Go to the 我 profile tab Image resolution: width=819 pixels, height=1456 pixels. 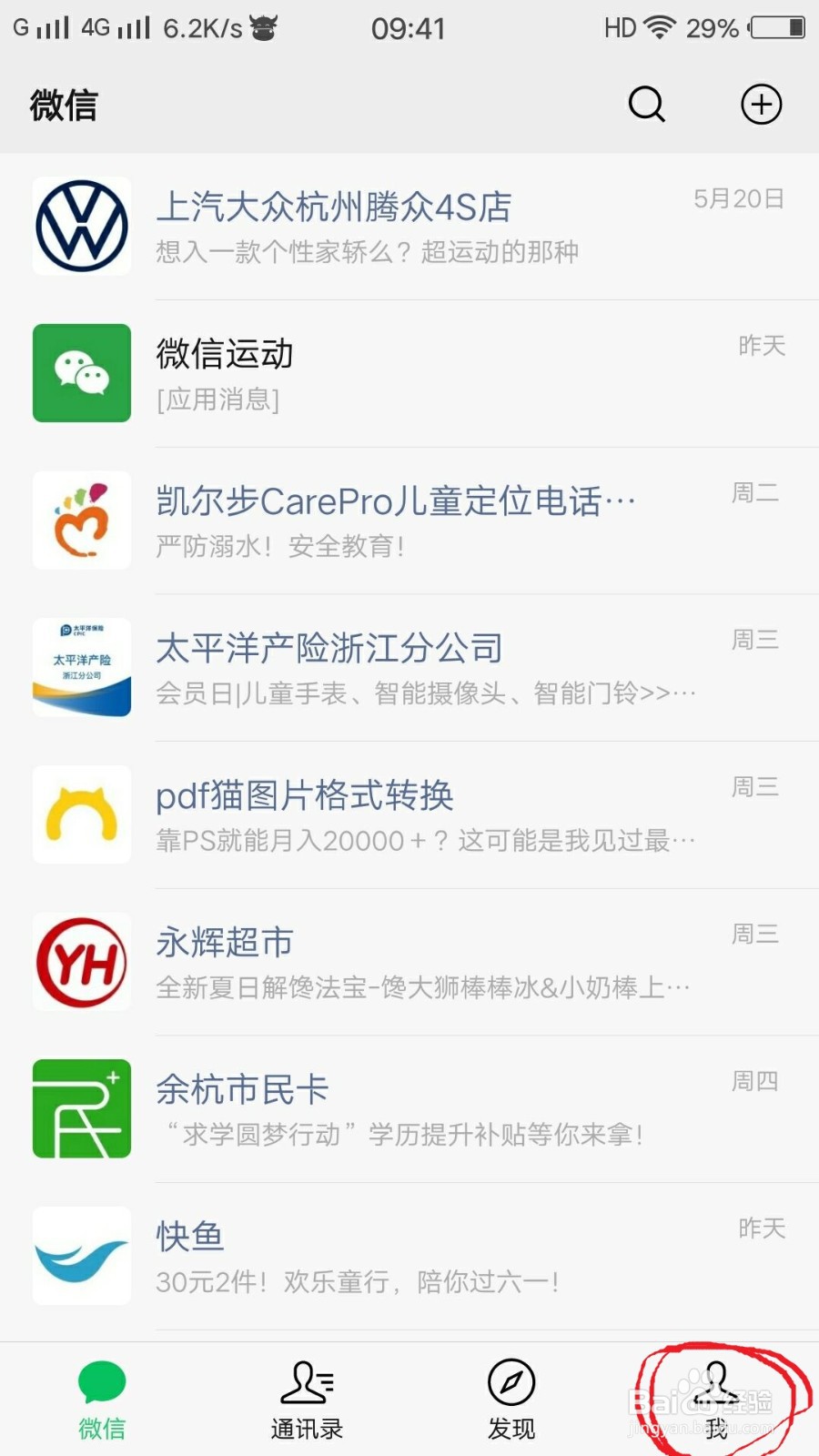717,1400
